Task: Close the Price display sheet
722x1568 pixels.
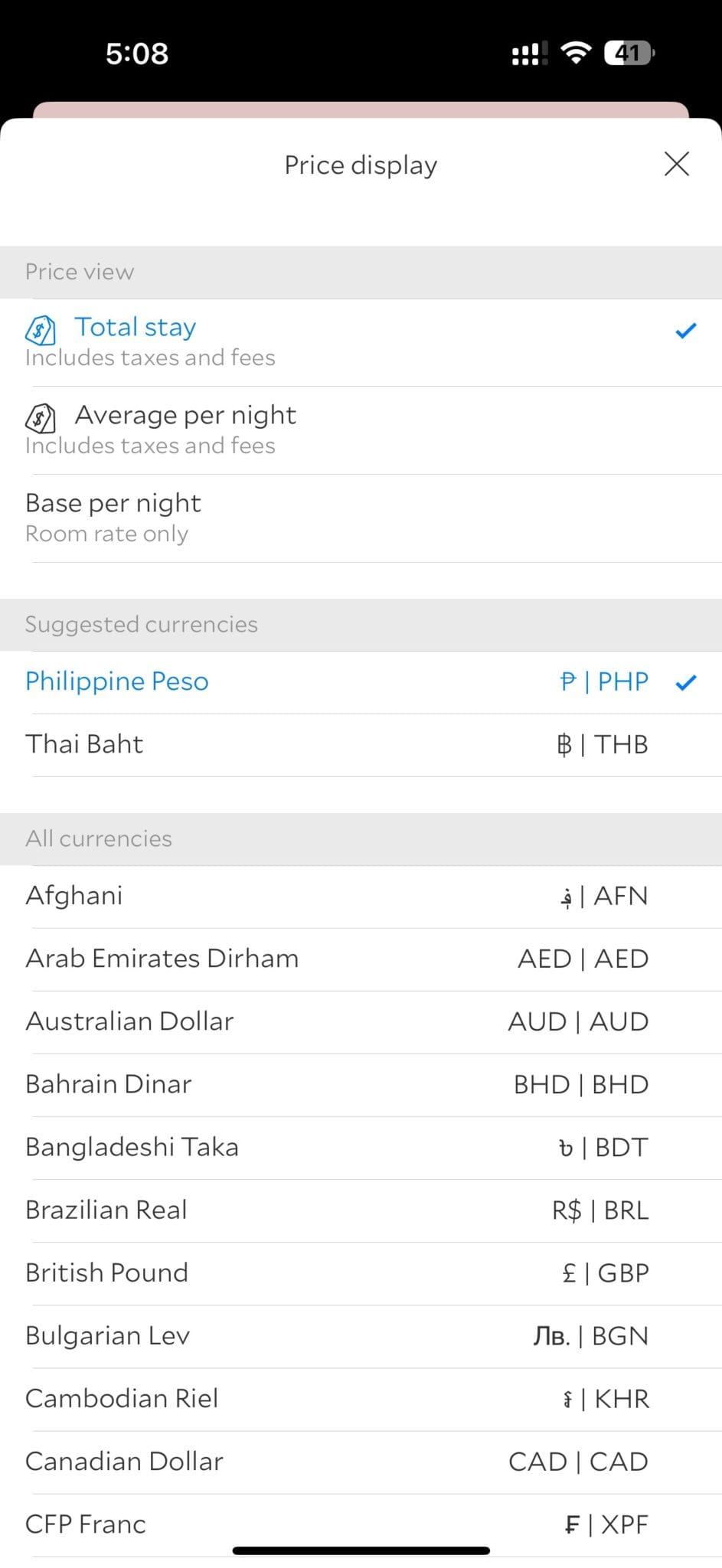Action: pyautogui.click(x=676, y=164)
